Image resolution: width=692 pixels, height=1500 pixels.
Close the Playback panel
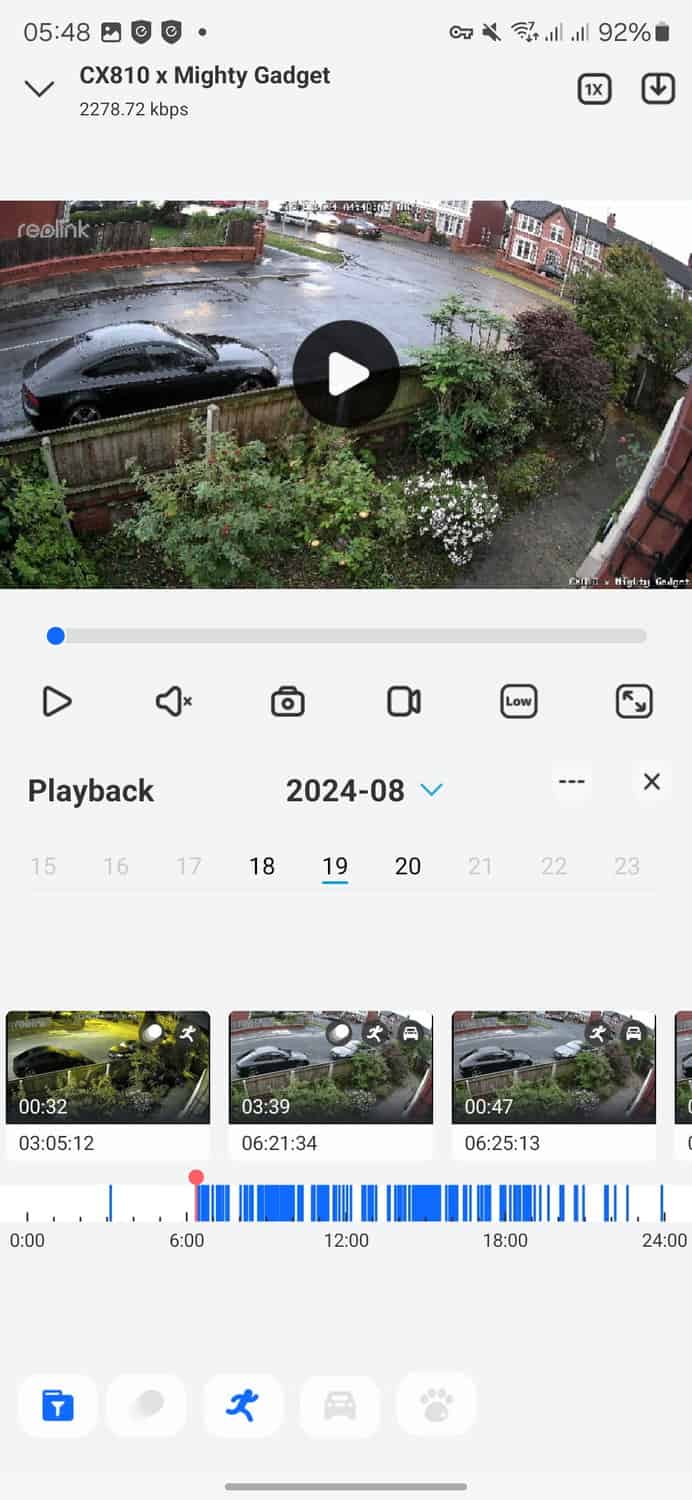[652, 782]
